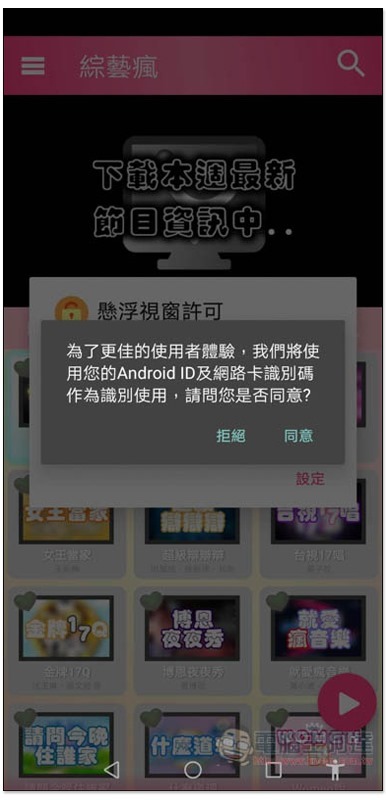Tap the floating red play button
This screenshot has height=800, width=386.
(x=347, y=704)
